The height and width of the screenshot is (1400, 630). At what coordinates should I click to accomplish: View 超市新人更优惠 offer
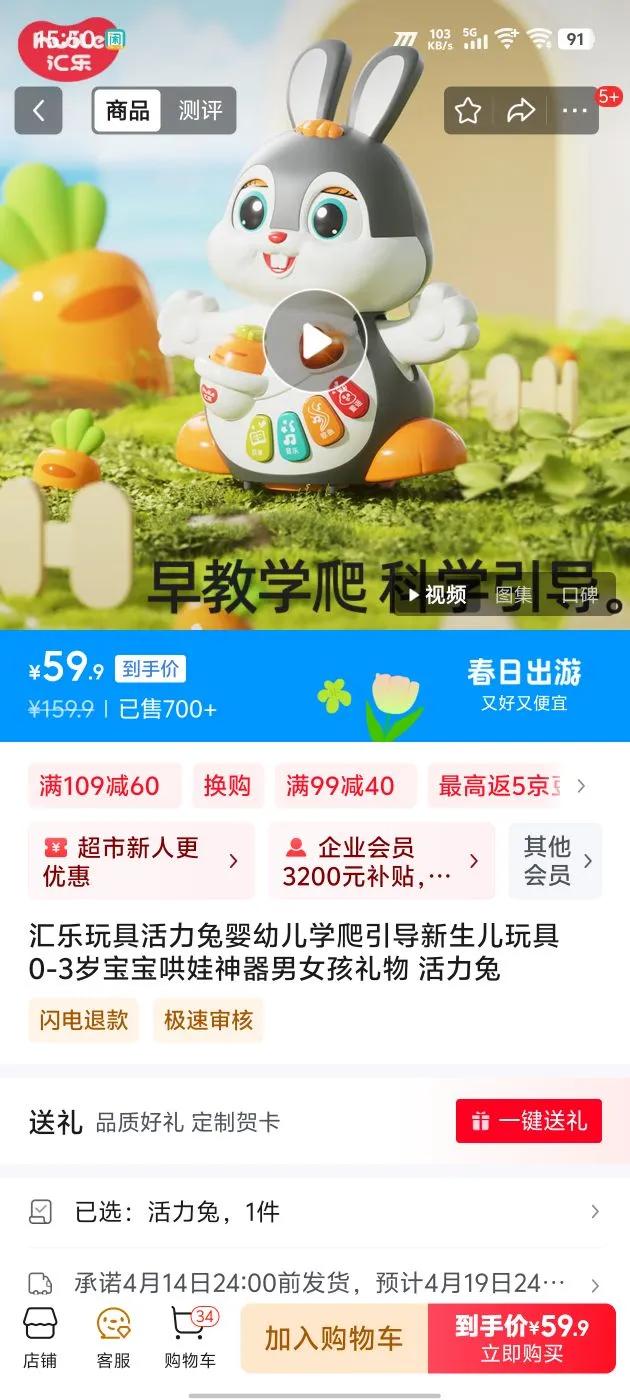click(141, 861)
